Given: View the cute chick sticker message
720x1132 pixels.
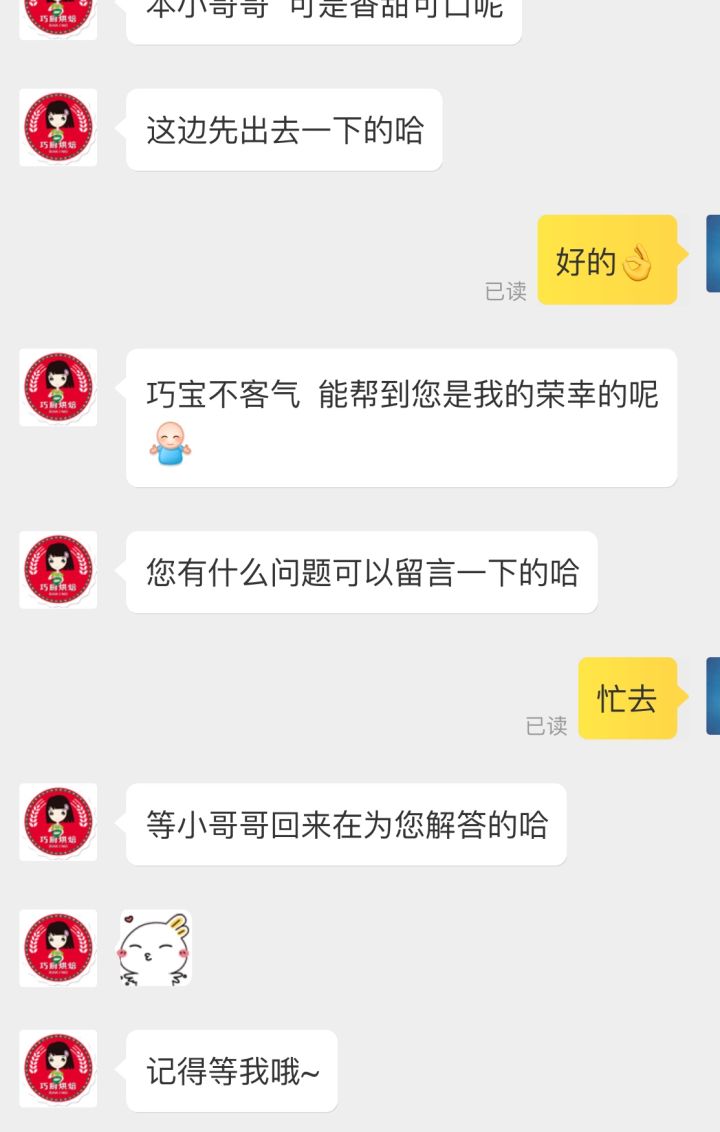Looking at the screenshot, I should click(155, 949).
